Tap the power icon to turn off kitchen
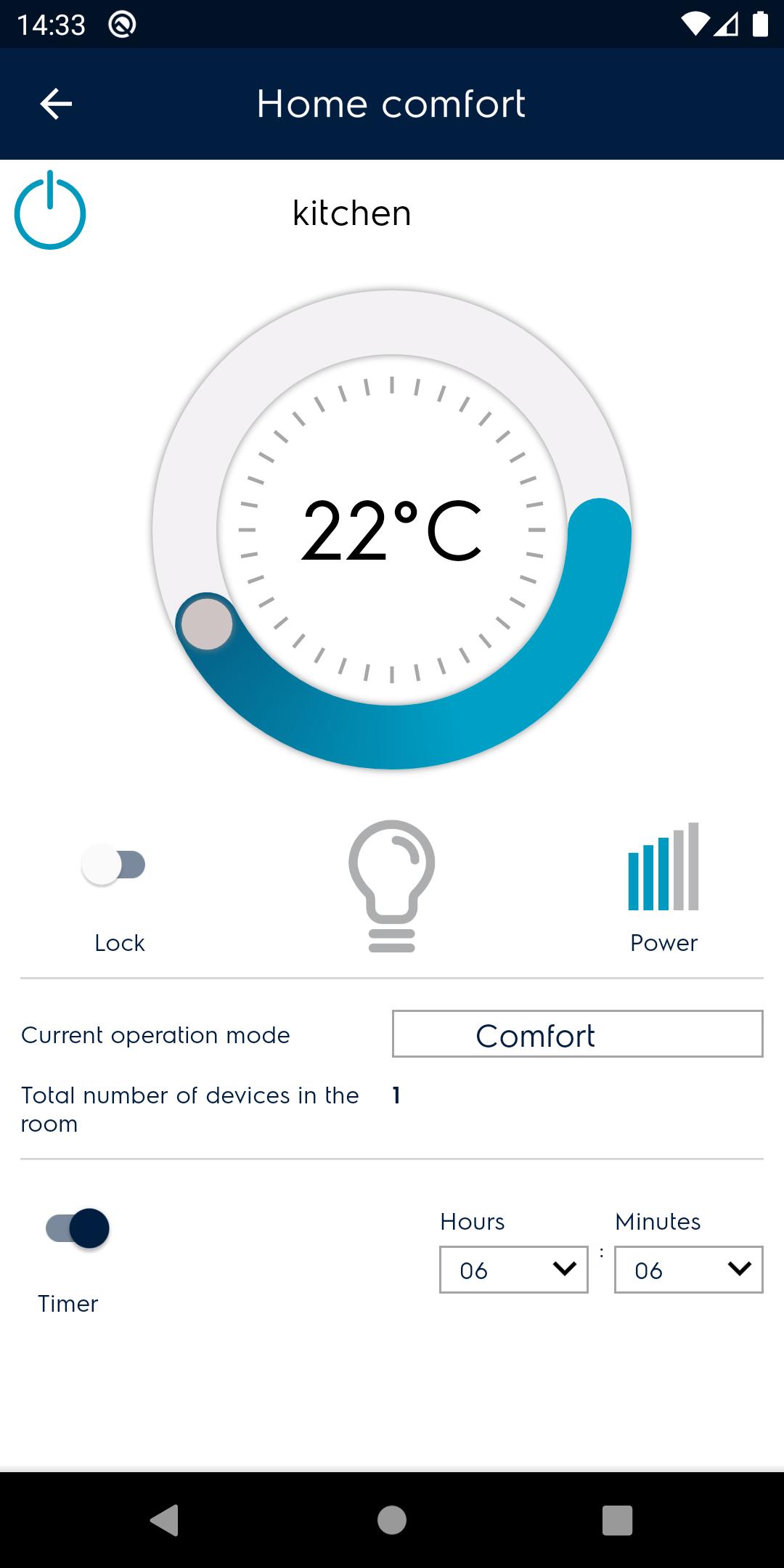Viewport: 784px width, 1568px height. [49, 210]
